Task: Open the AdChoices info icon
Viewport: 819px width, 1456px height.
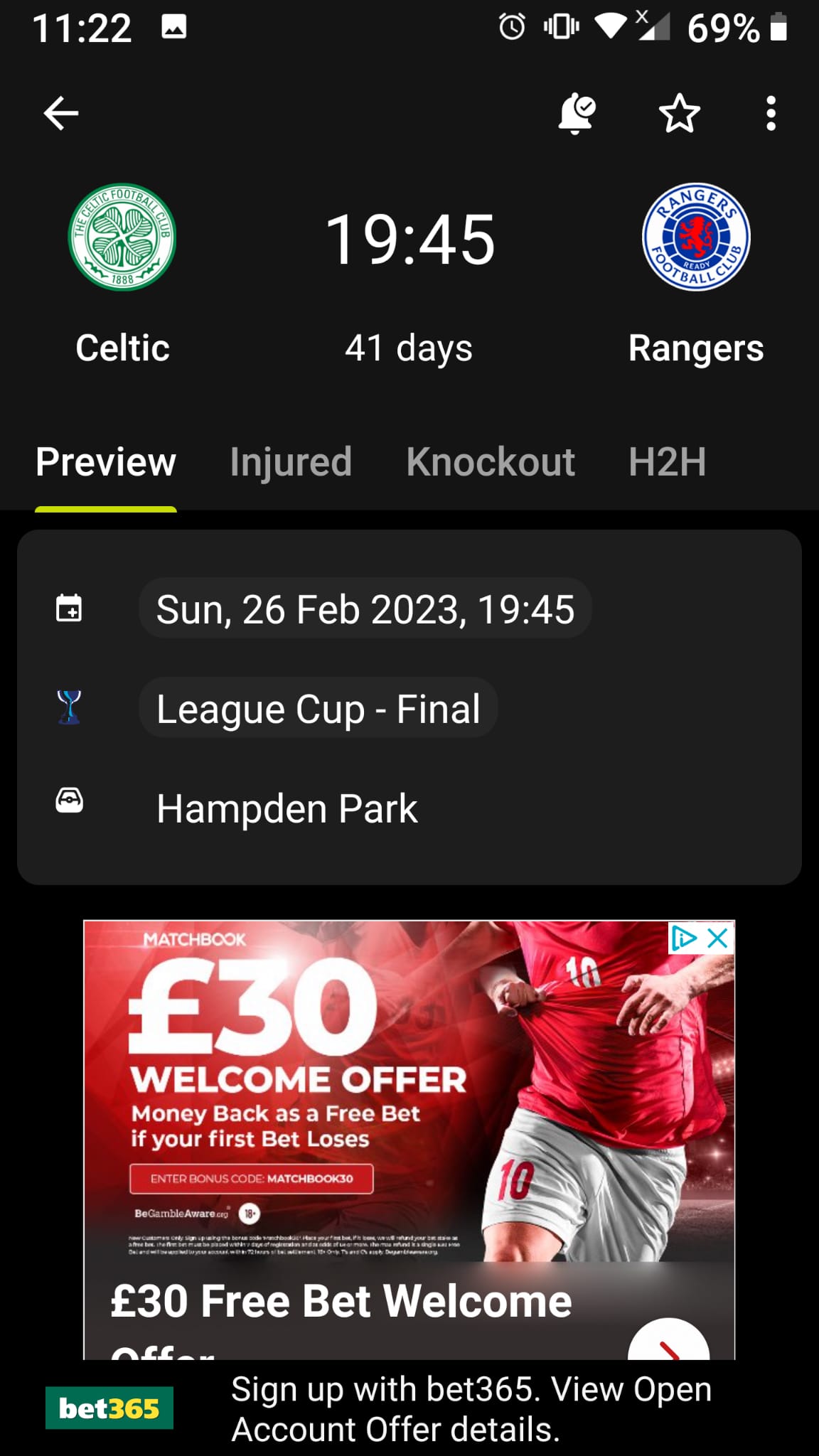Action: tap(684, 938)
